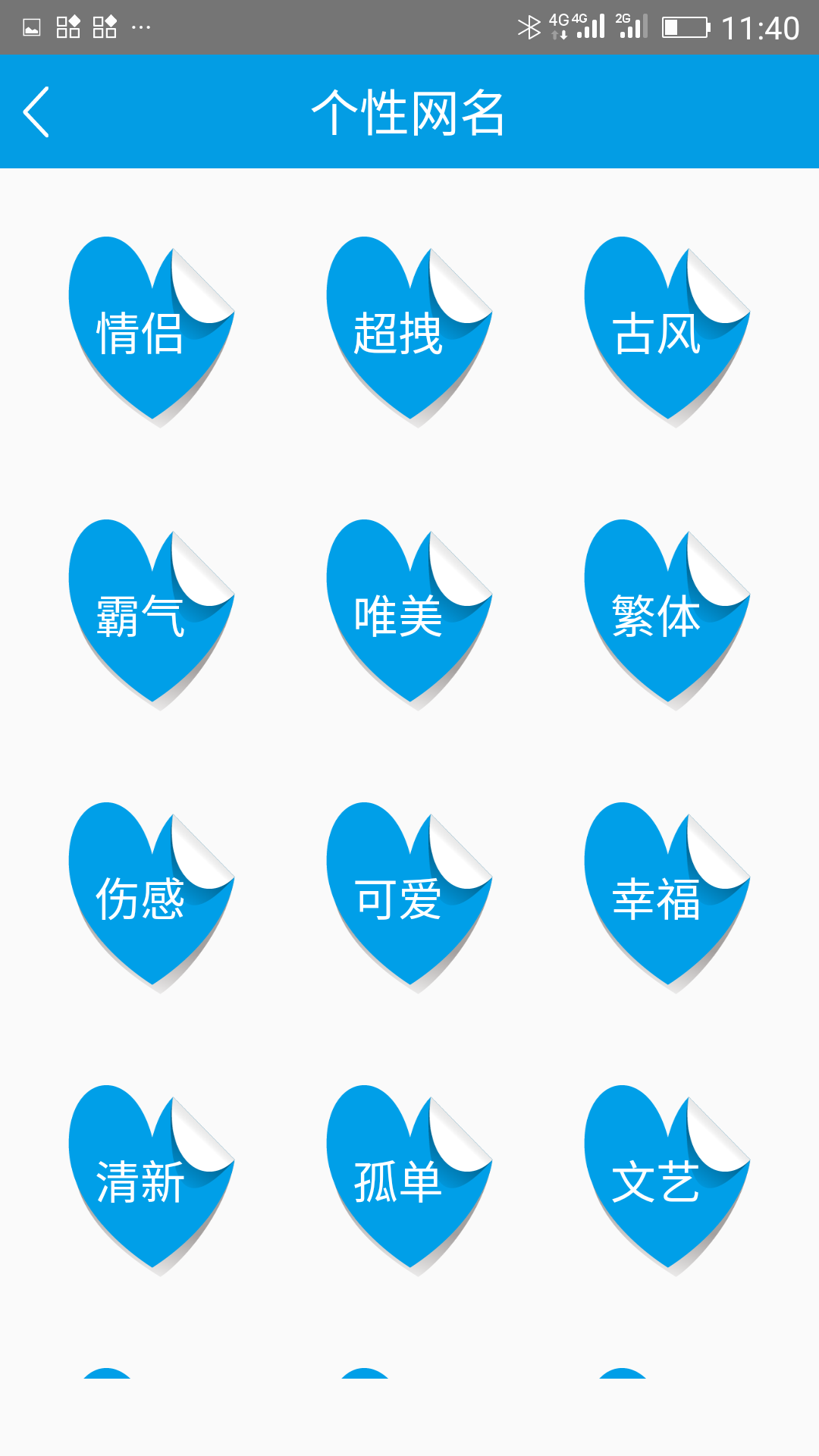Go back using the arrow button
Screen dimensions: 819x1456
click(36, 111)
